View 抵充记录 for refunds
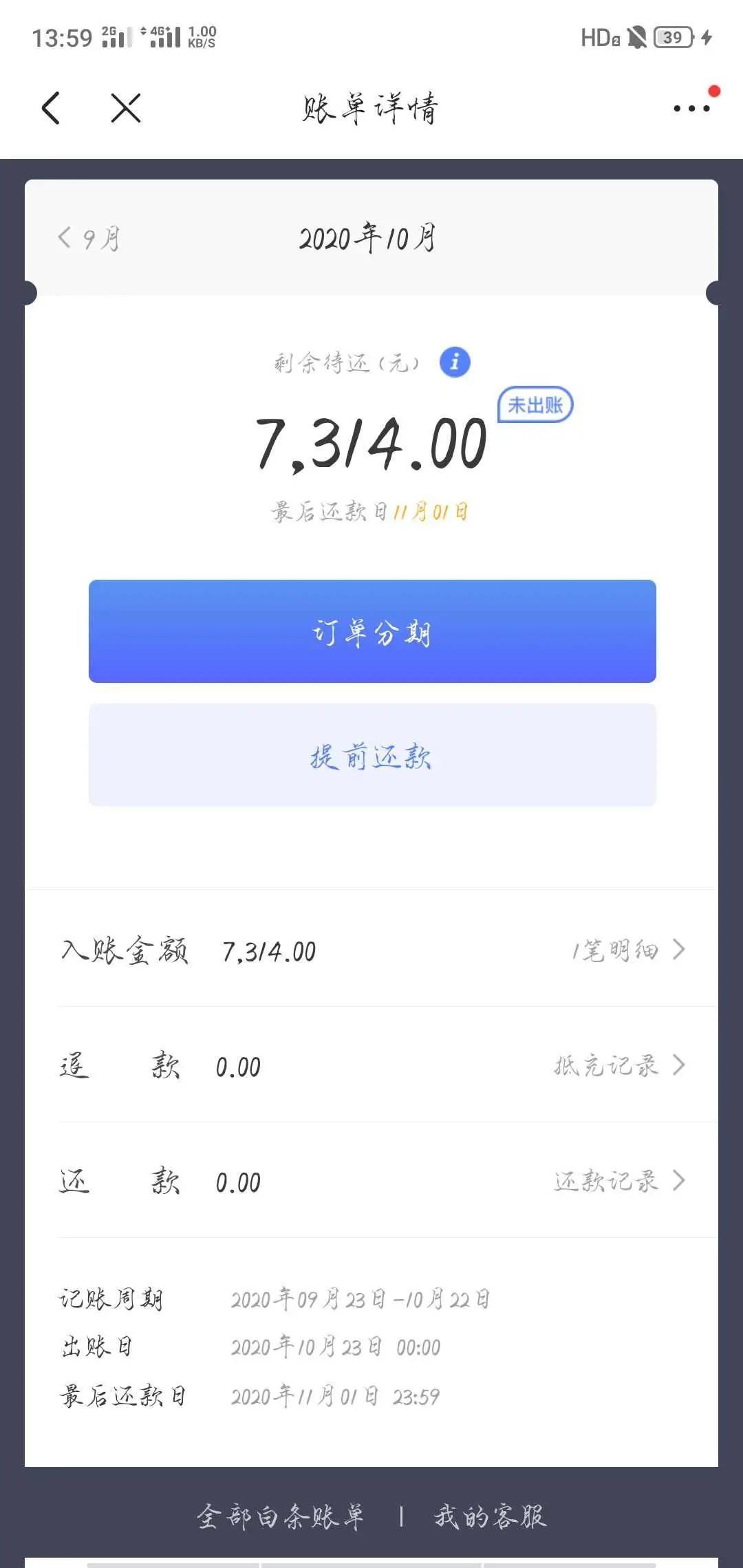Image resolution: width=743 pixels, height=1568 pixels. [x=619, y=1065]
